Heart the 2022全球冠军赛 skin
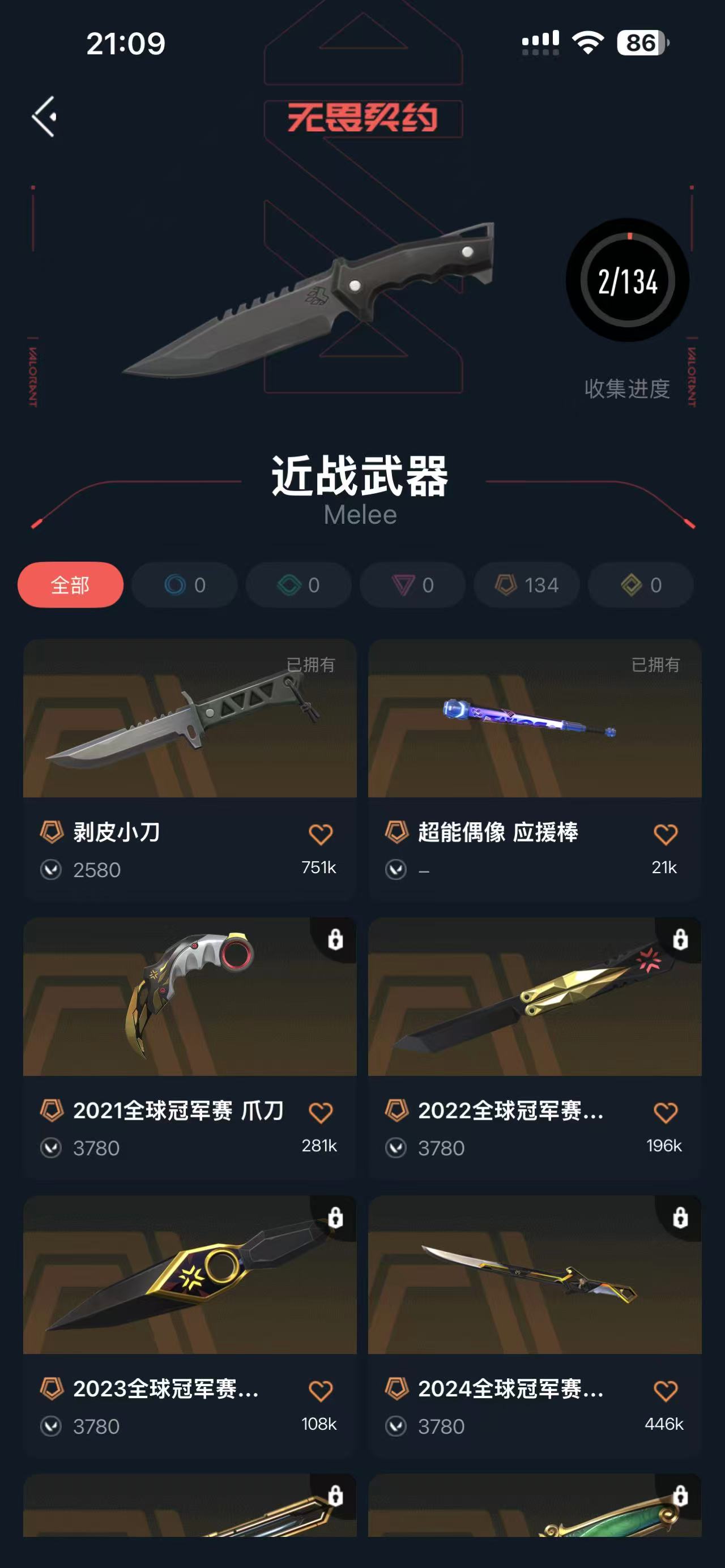 [666, 1113]
